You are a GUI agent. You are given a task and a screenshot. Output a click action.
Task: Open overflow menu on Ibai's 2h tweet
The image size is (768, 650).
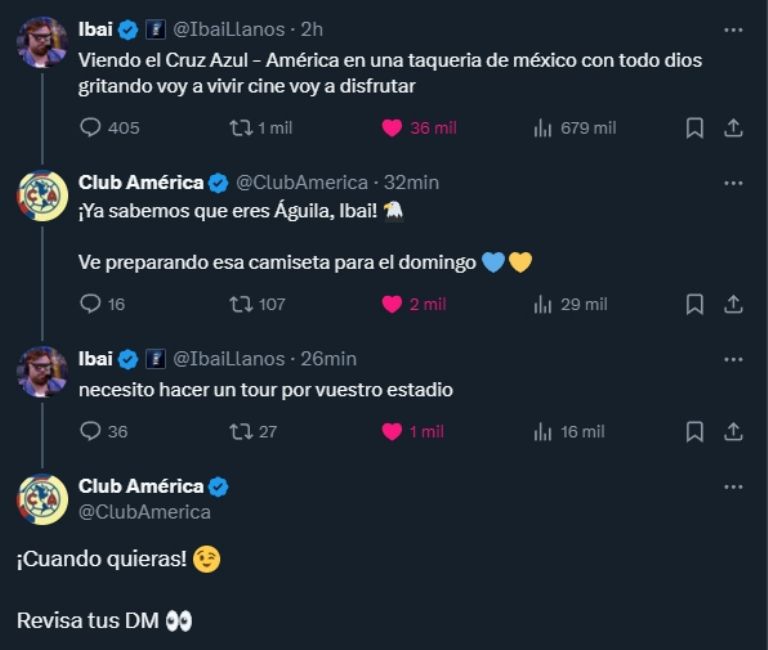pos(733,30)
